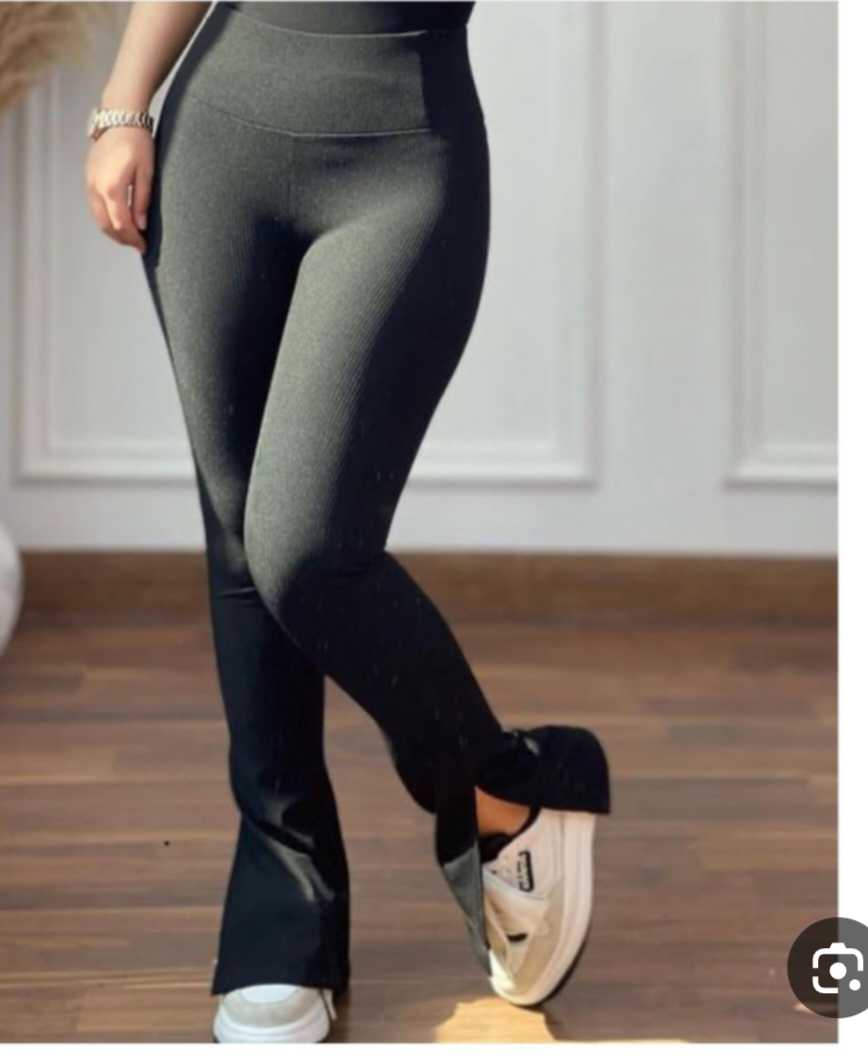Tap the visual search lens icon
The width and height of the screenshot is (868, 1062).
coord(836,968)
